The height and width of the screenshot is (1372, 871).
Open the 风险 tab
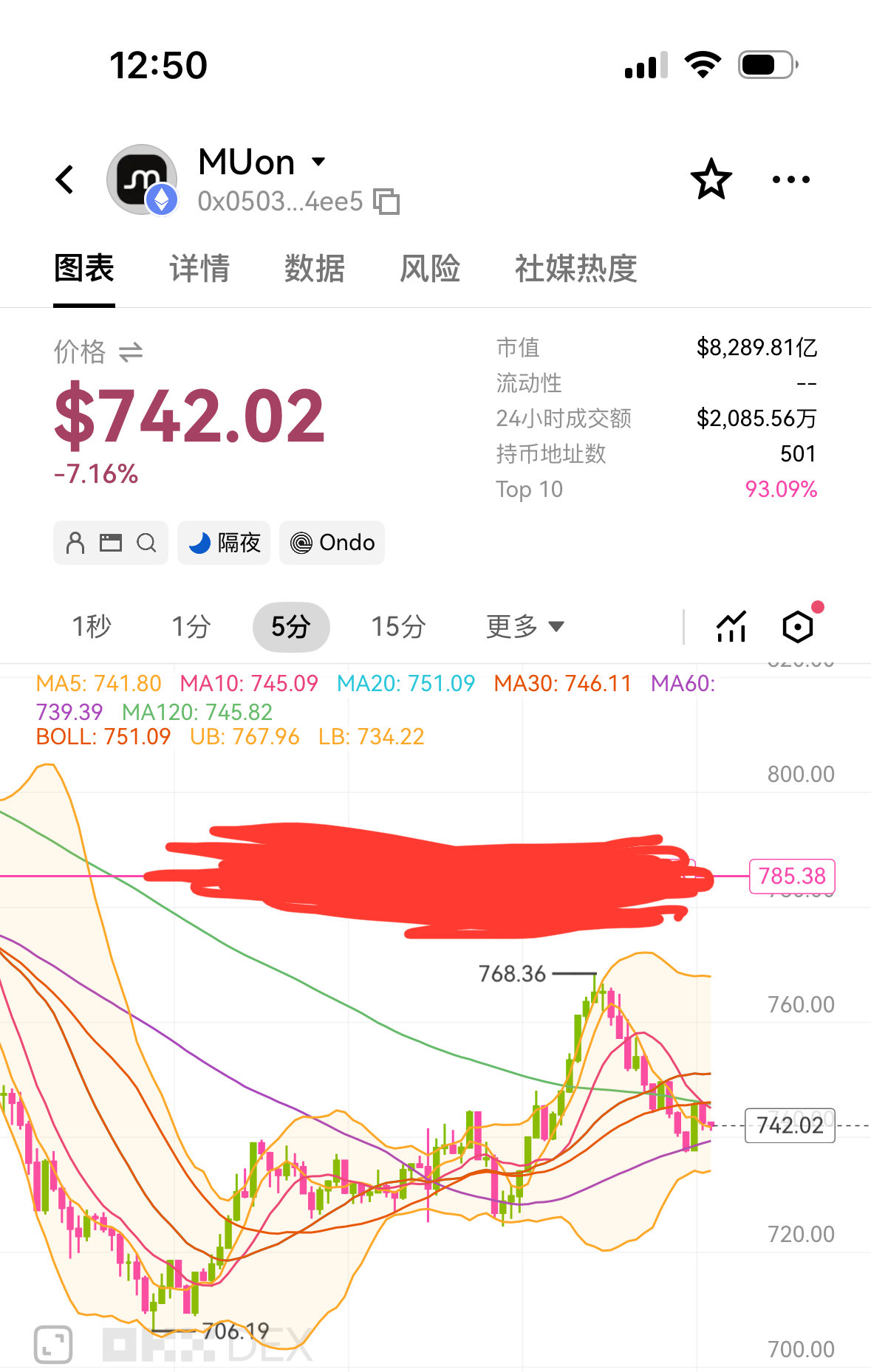pyautogui.click(x=430, y=268)
